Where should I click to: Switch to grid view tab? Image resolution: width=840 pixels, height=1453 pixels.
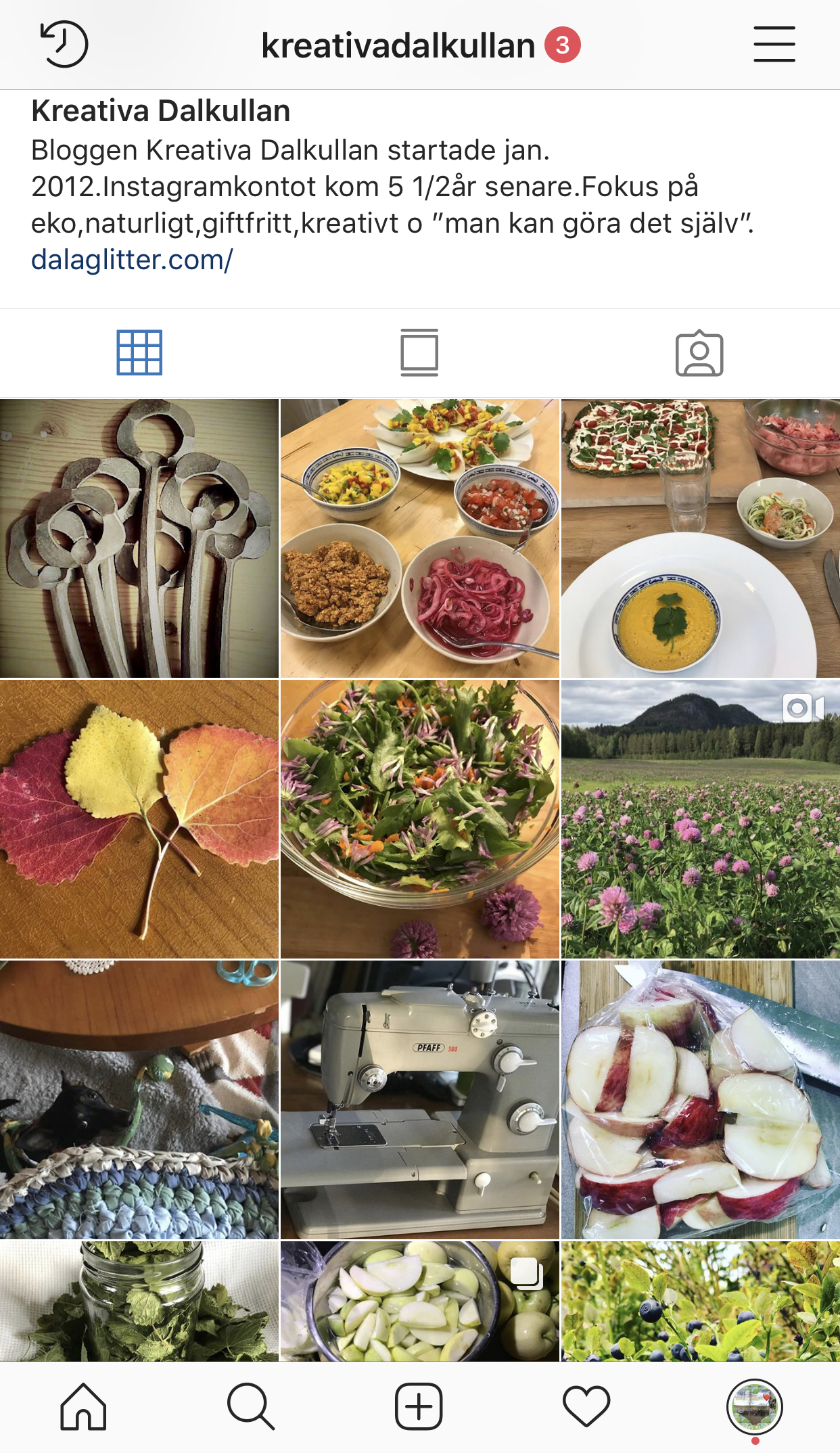click(139, 352)
